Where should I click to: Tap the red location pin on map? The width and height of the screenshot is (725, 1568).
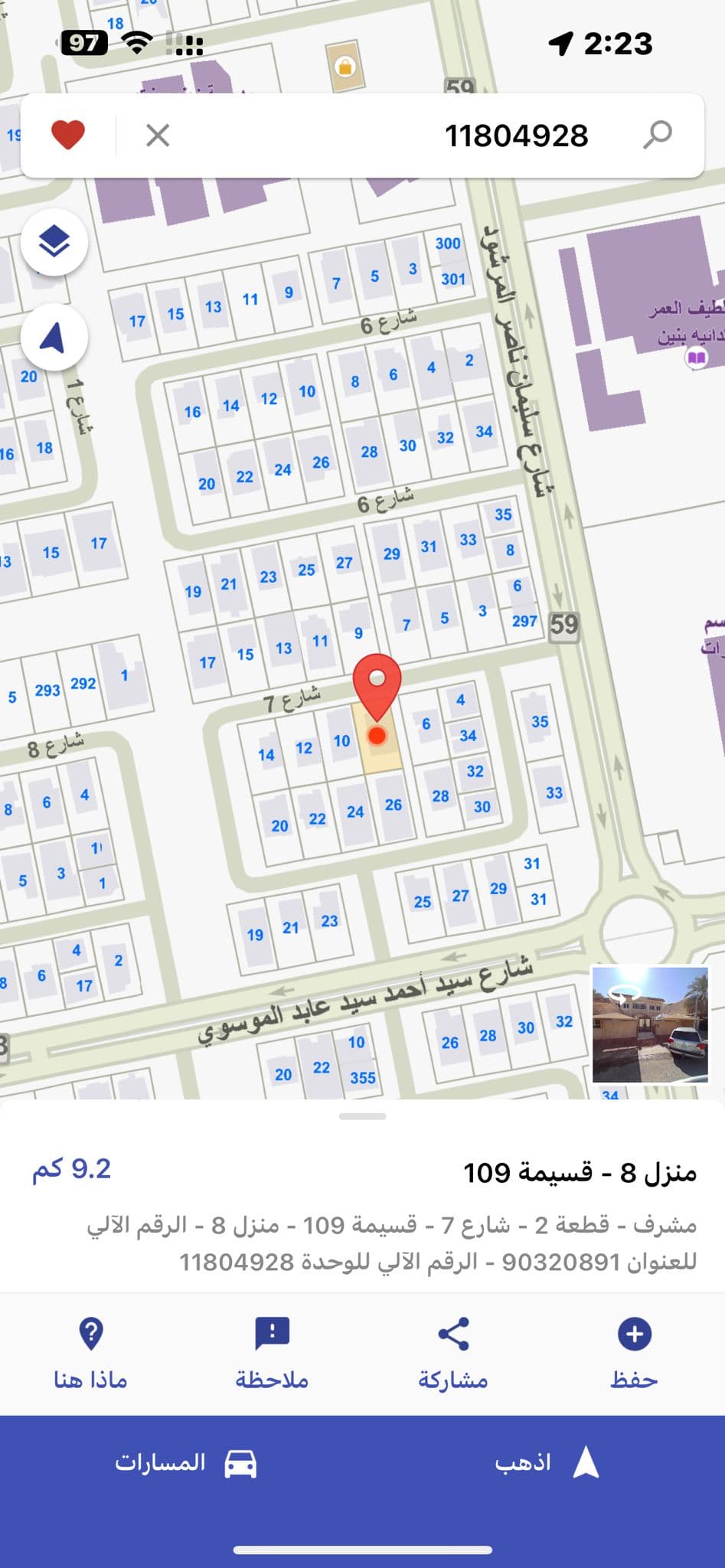click(x=377, y=683)
